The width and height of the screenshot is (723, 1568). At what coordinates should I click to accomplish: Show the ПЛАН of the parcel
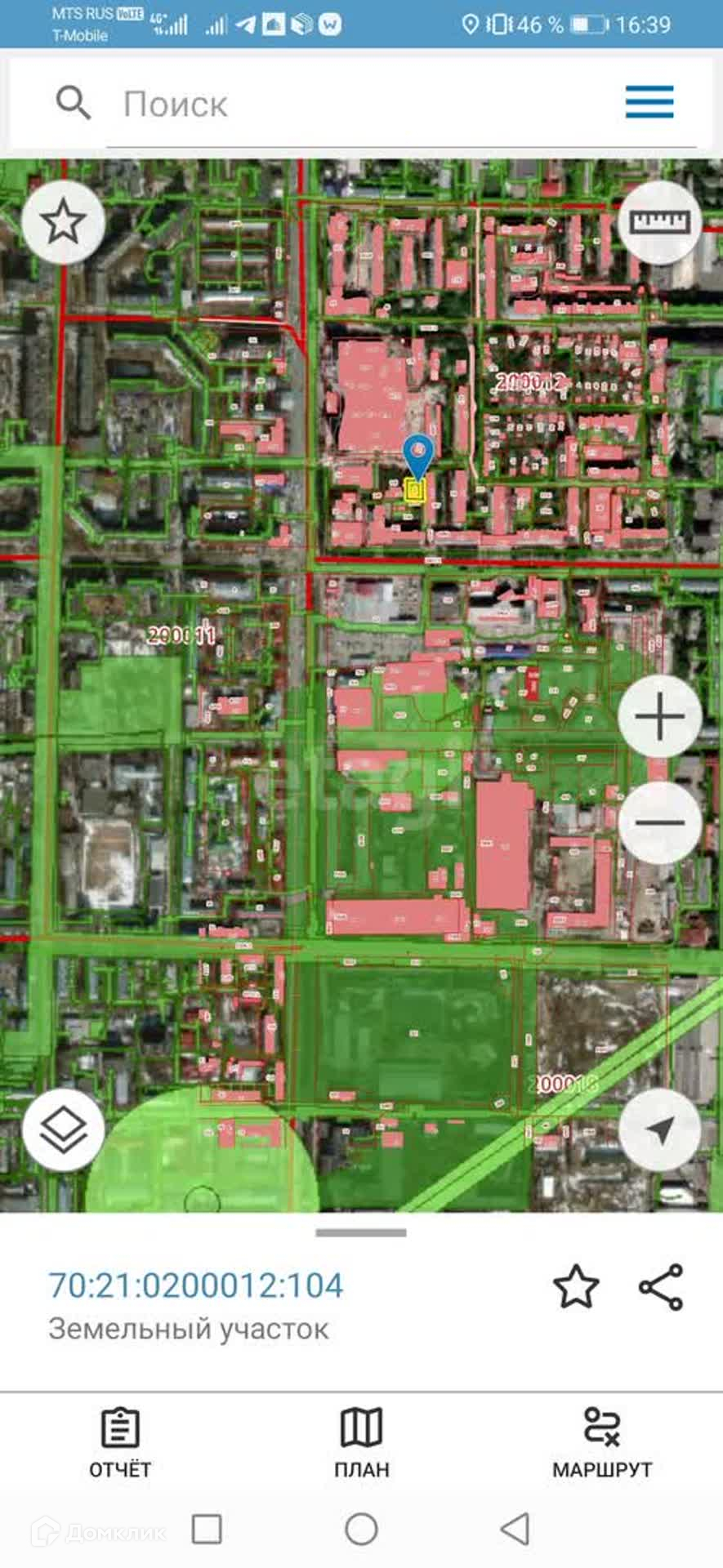(361, 1444)
